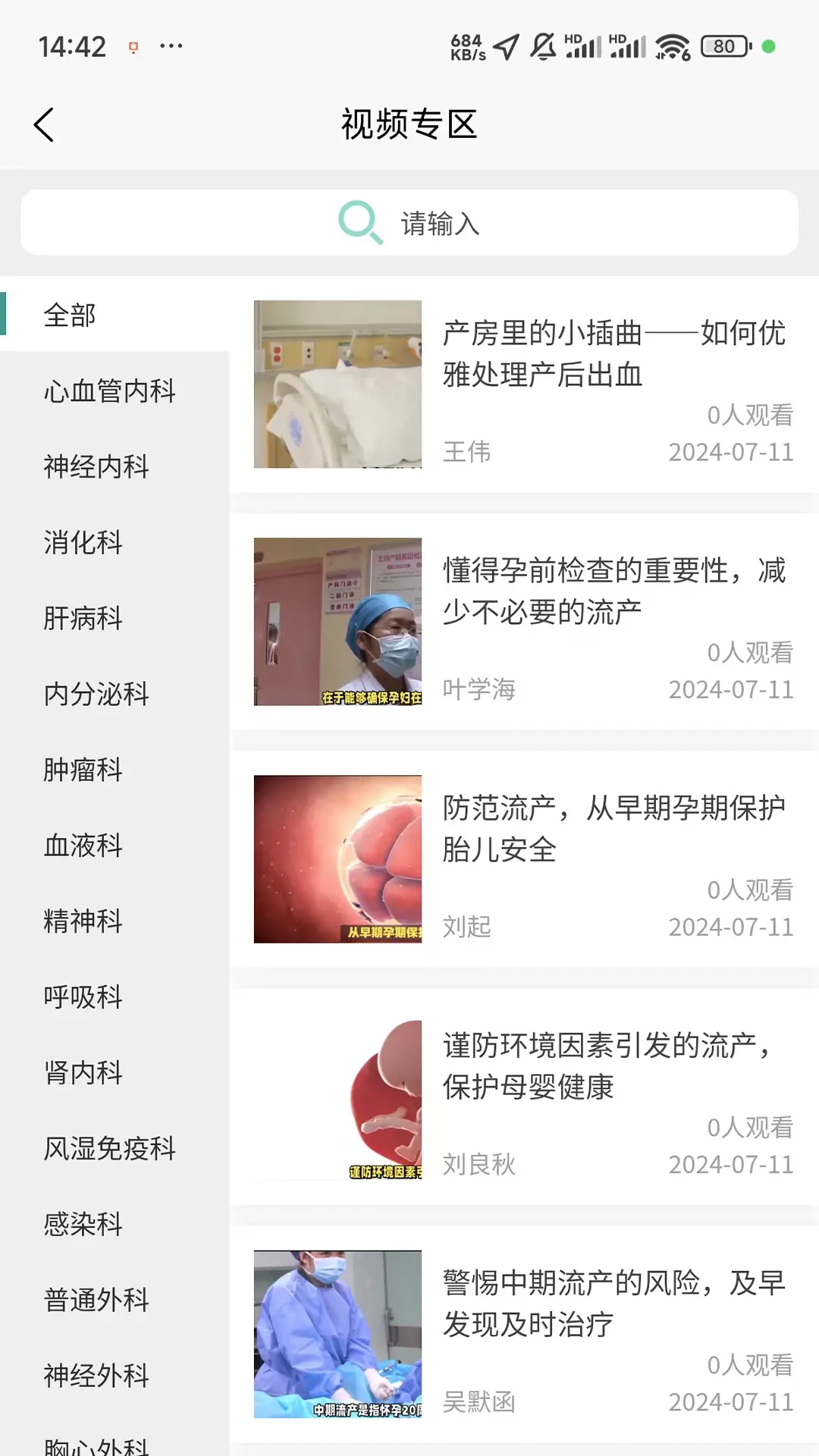
Task: Select 精神科 from the sidebar
Action: [x=83, y=921]
